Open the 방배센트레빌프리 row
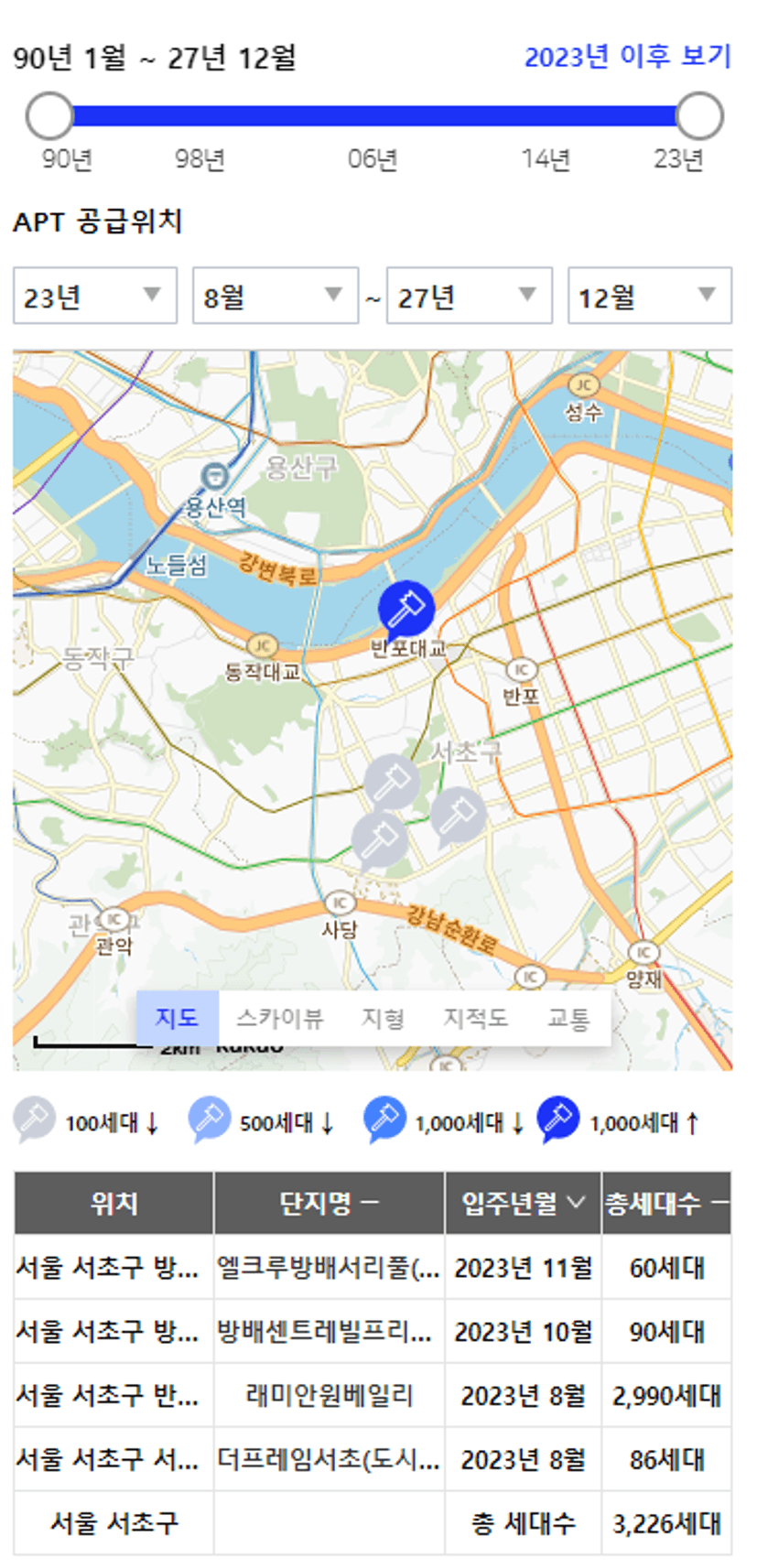 tap(373, 1331)
